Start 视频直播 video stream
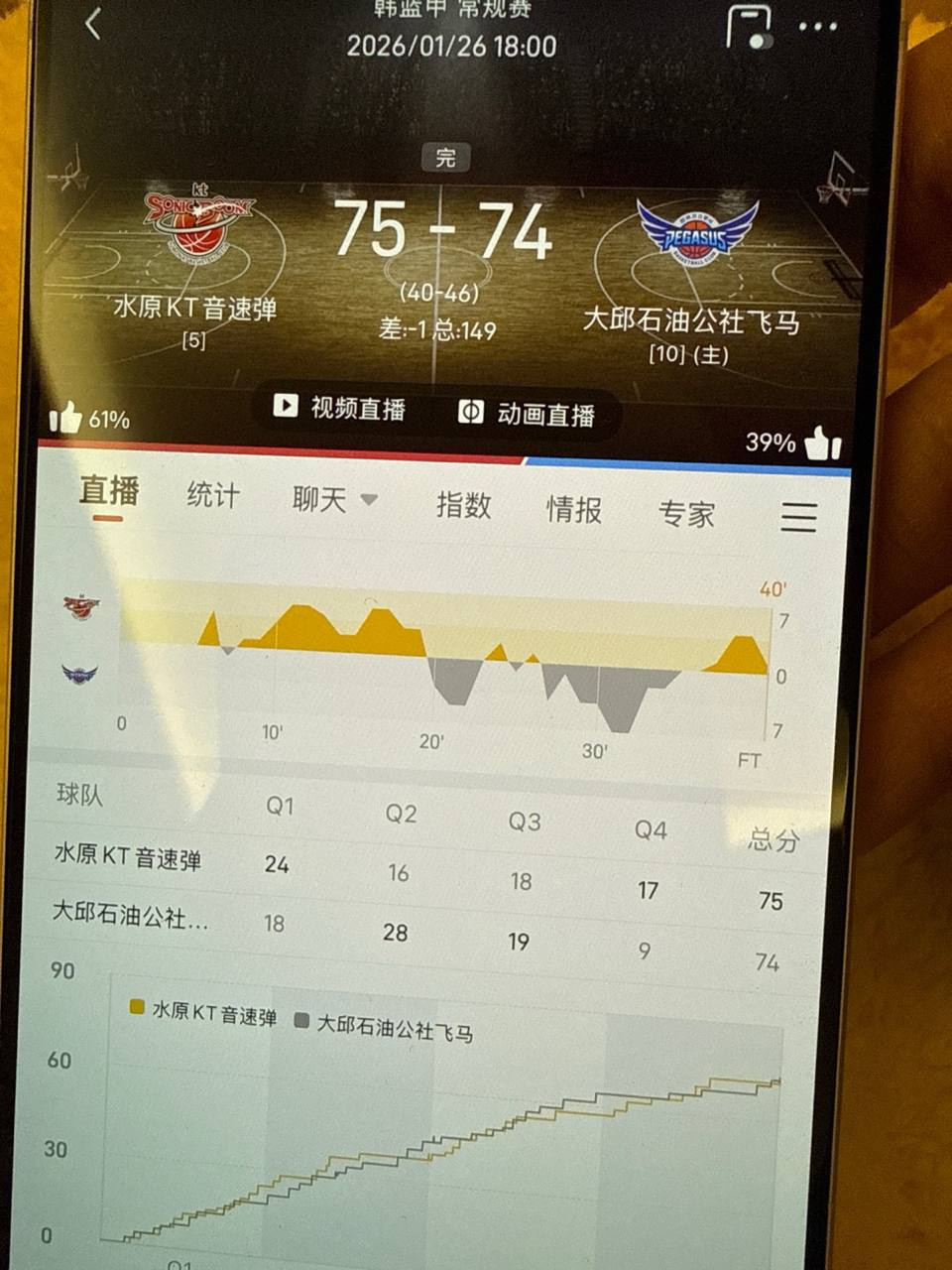Viewport: 952px width, 1270px height. [339, 407]
